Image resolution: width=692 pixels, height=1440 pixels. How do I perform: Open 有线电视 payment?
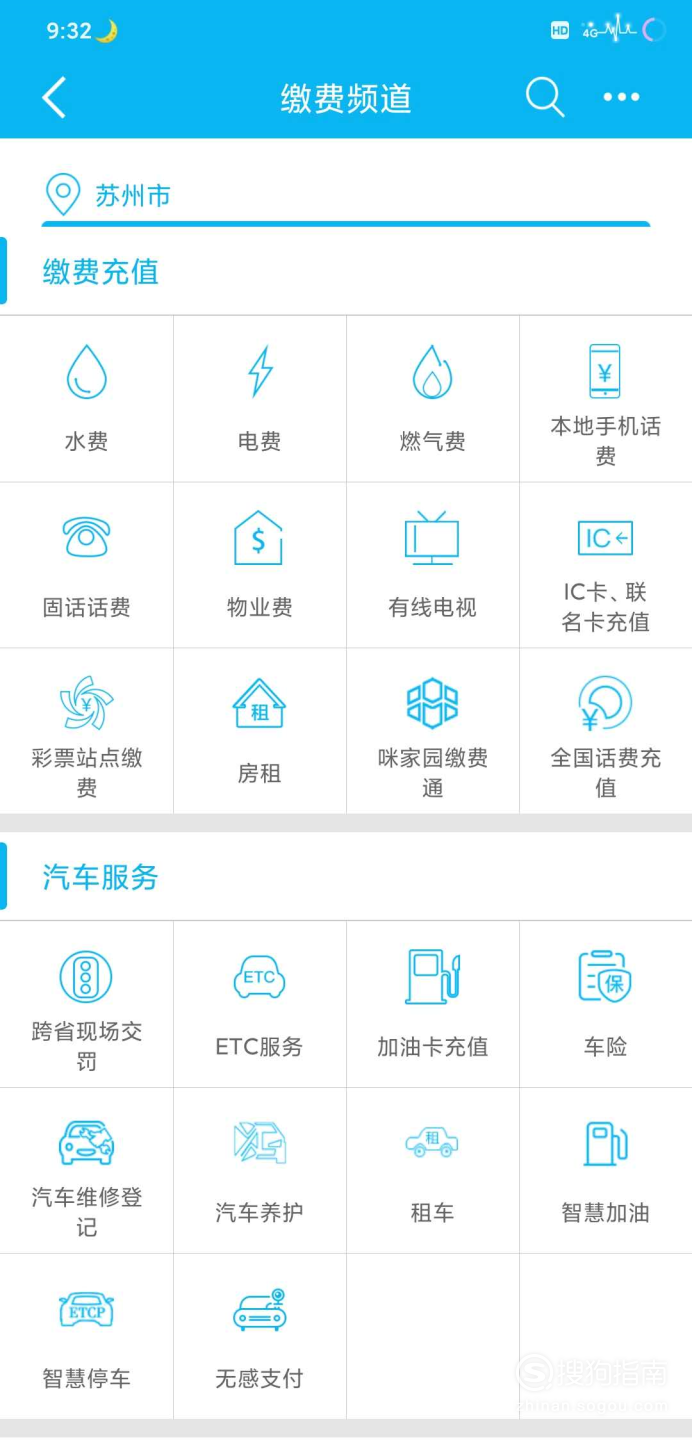tap(433, 565)
